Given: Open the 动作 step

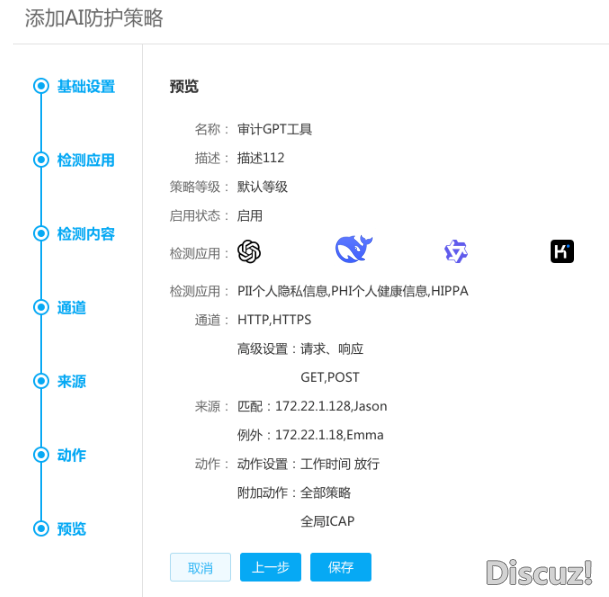Looking at the screenshot, I should tap(71, 455).
